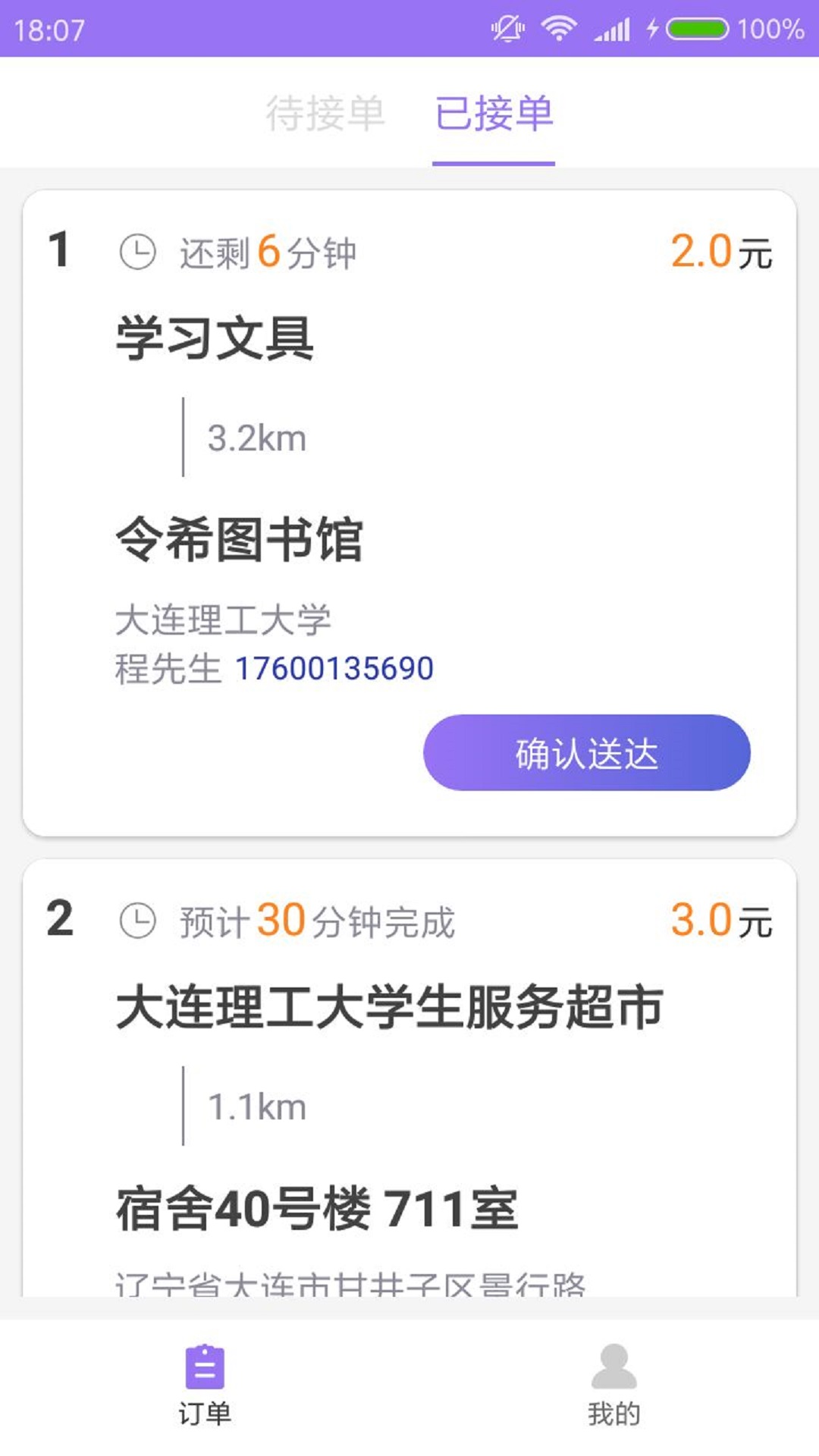
Task: Call phone number 17600135690
Action: click(x=334, y=669)
